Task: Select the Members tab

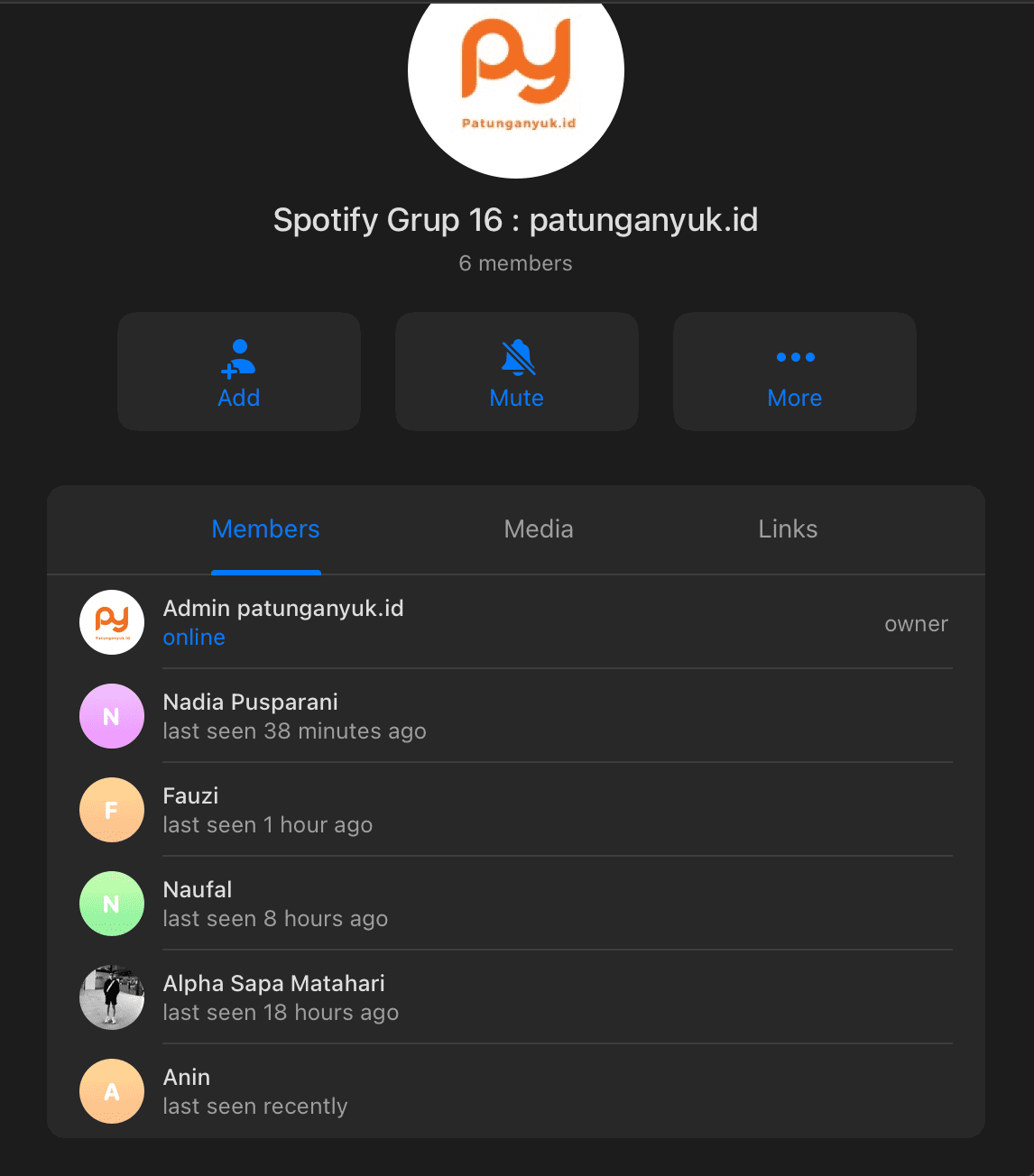Action: (265, 529)
